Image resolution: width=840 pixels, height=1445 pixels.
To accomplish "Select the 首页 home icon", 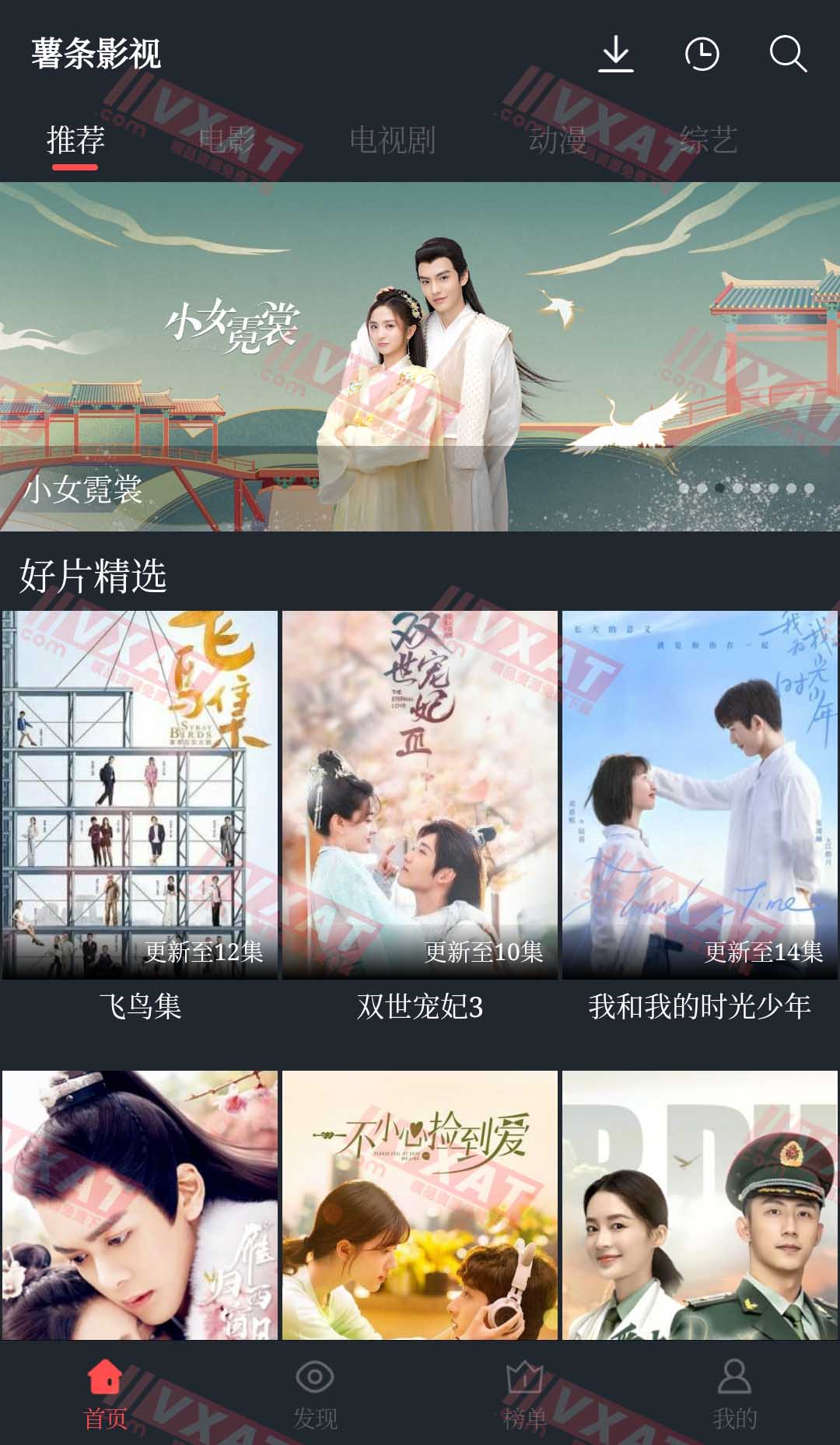I will pyautogui.click(x=105, y=1393).
